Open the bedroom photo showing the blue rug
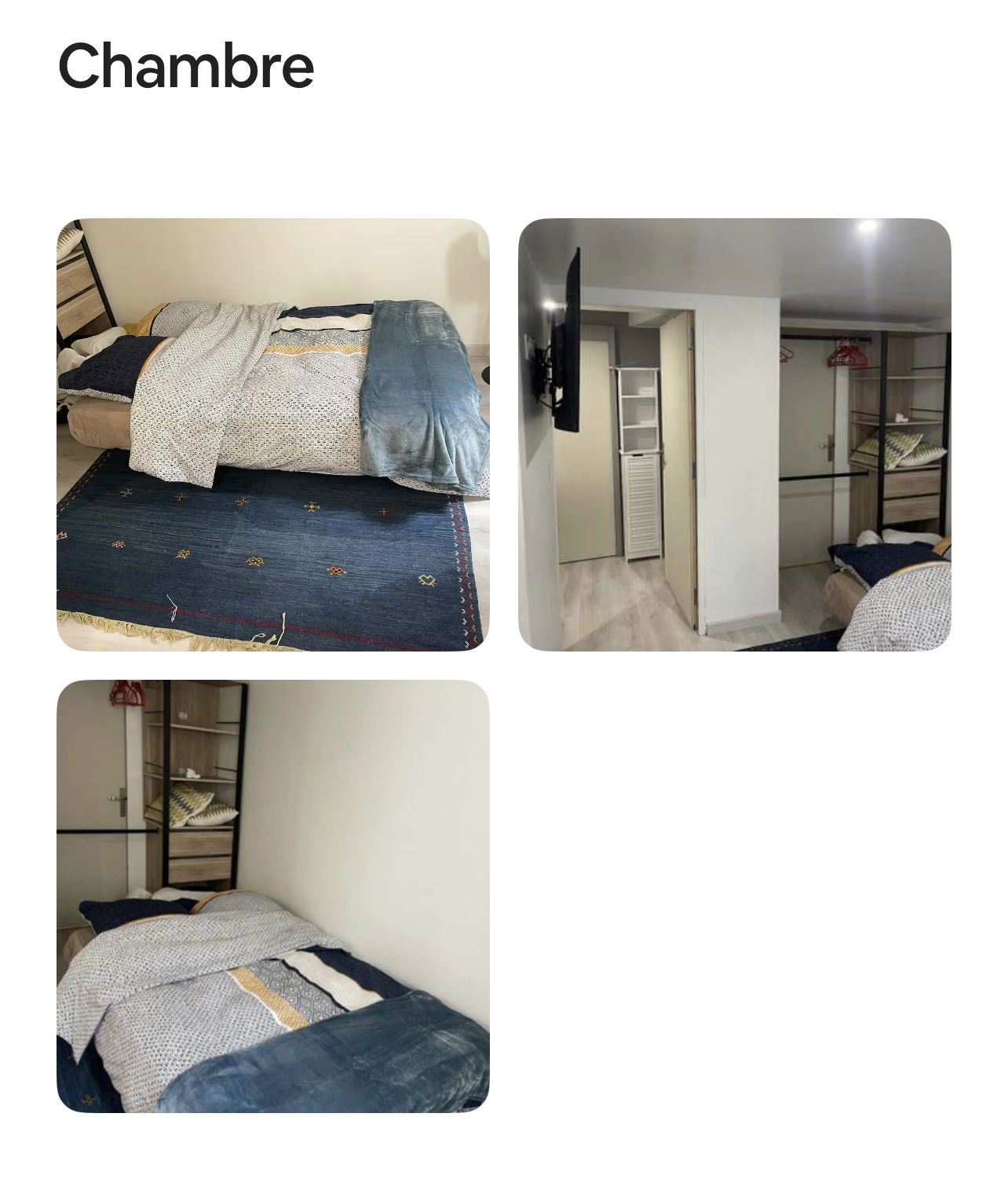The width and height of the screenshot is (1008, 1179). pos(272,434)
